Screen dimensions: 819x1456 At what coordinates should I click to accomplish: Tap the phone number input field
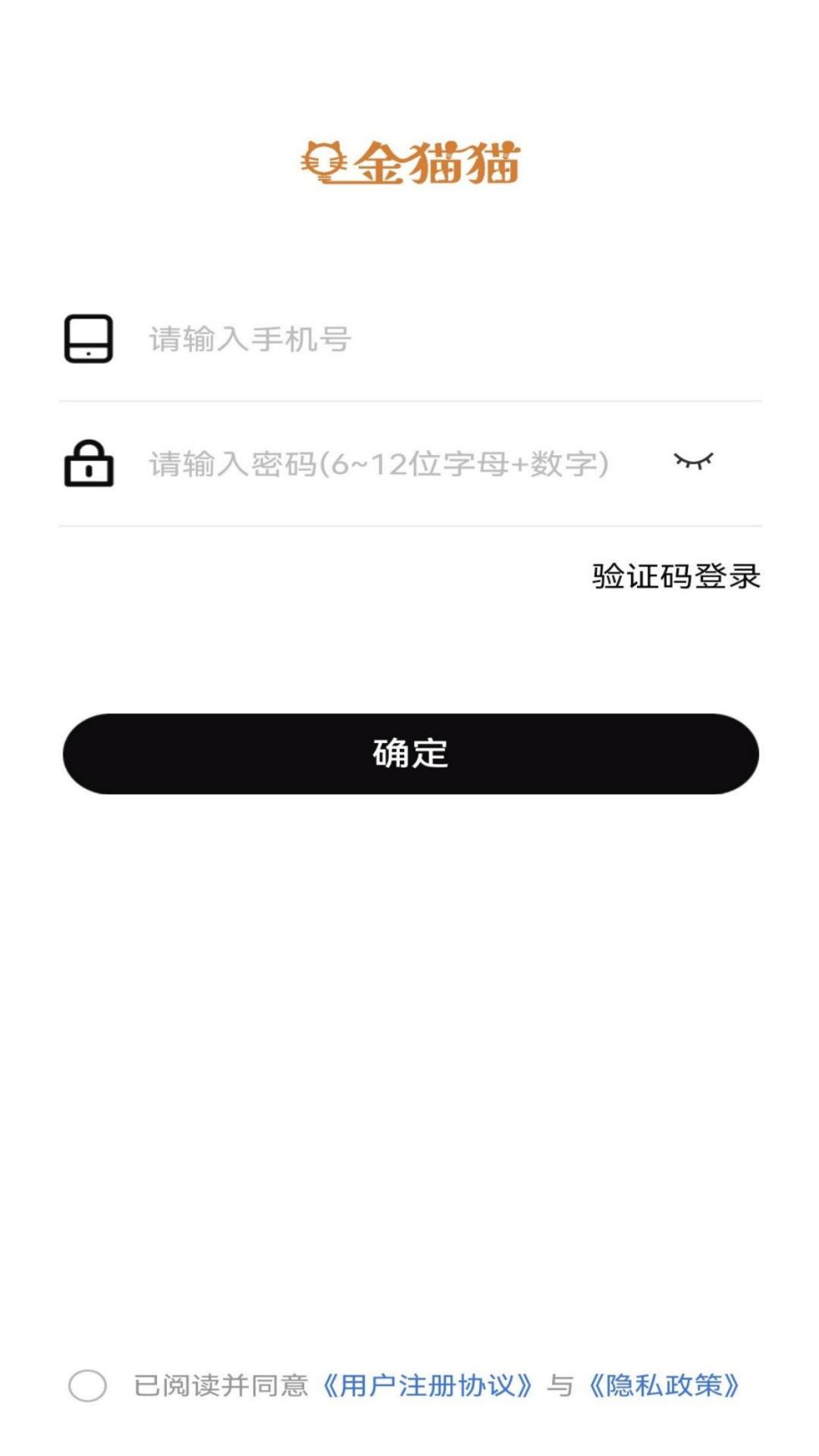coord(425,339)
